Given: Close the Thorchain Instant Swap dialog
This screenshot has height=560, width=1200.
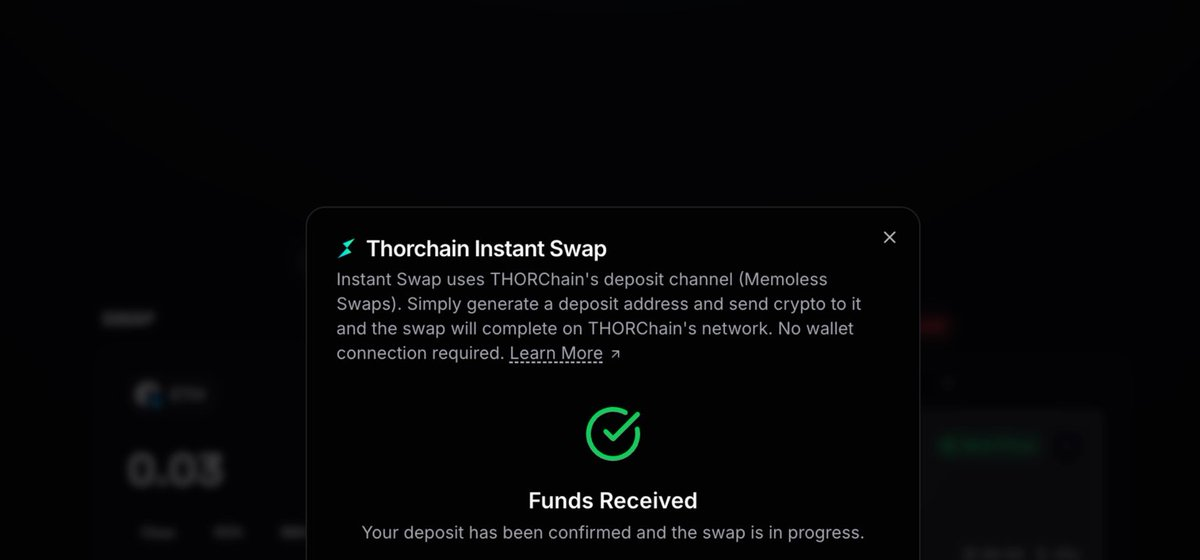Looking at the screenshot, I should [x=889, y=237].
